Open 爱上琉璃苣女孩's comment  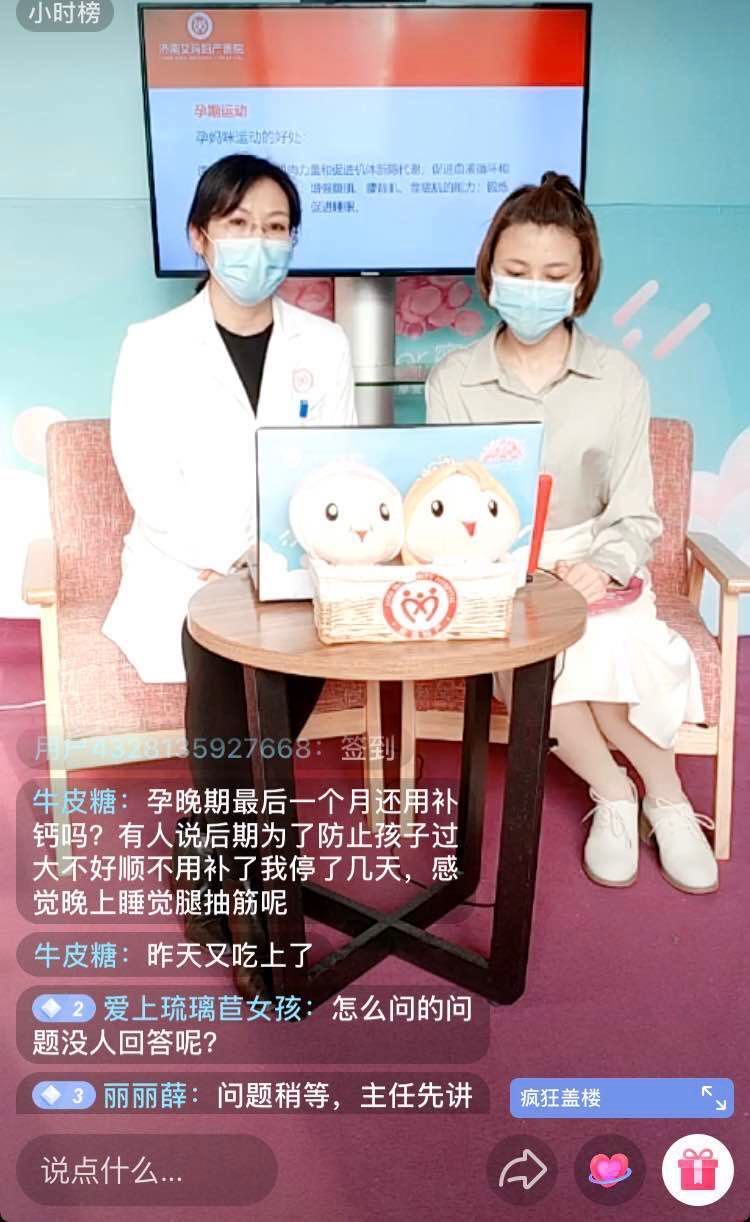[250, 1025]
